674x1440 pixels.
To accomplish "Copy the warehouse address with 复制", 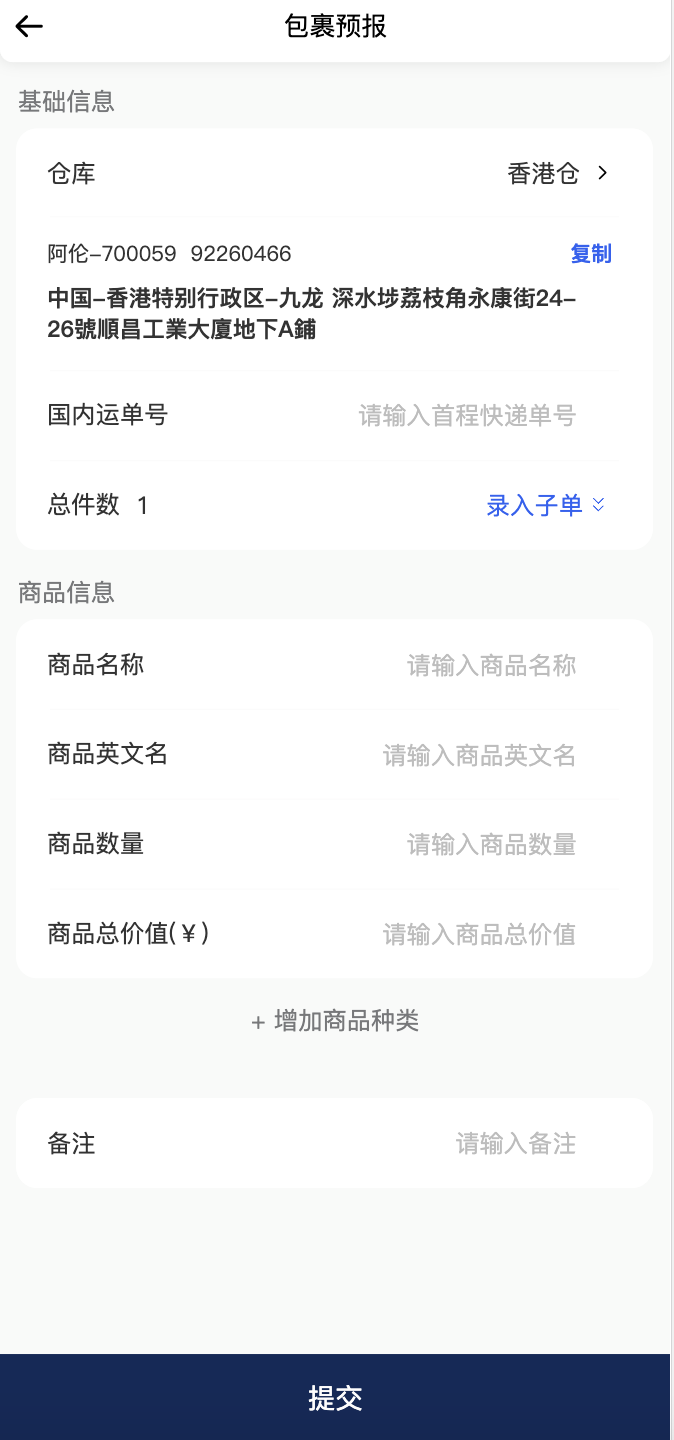I will point(590,254).
